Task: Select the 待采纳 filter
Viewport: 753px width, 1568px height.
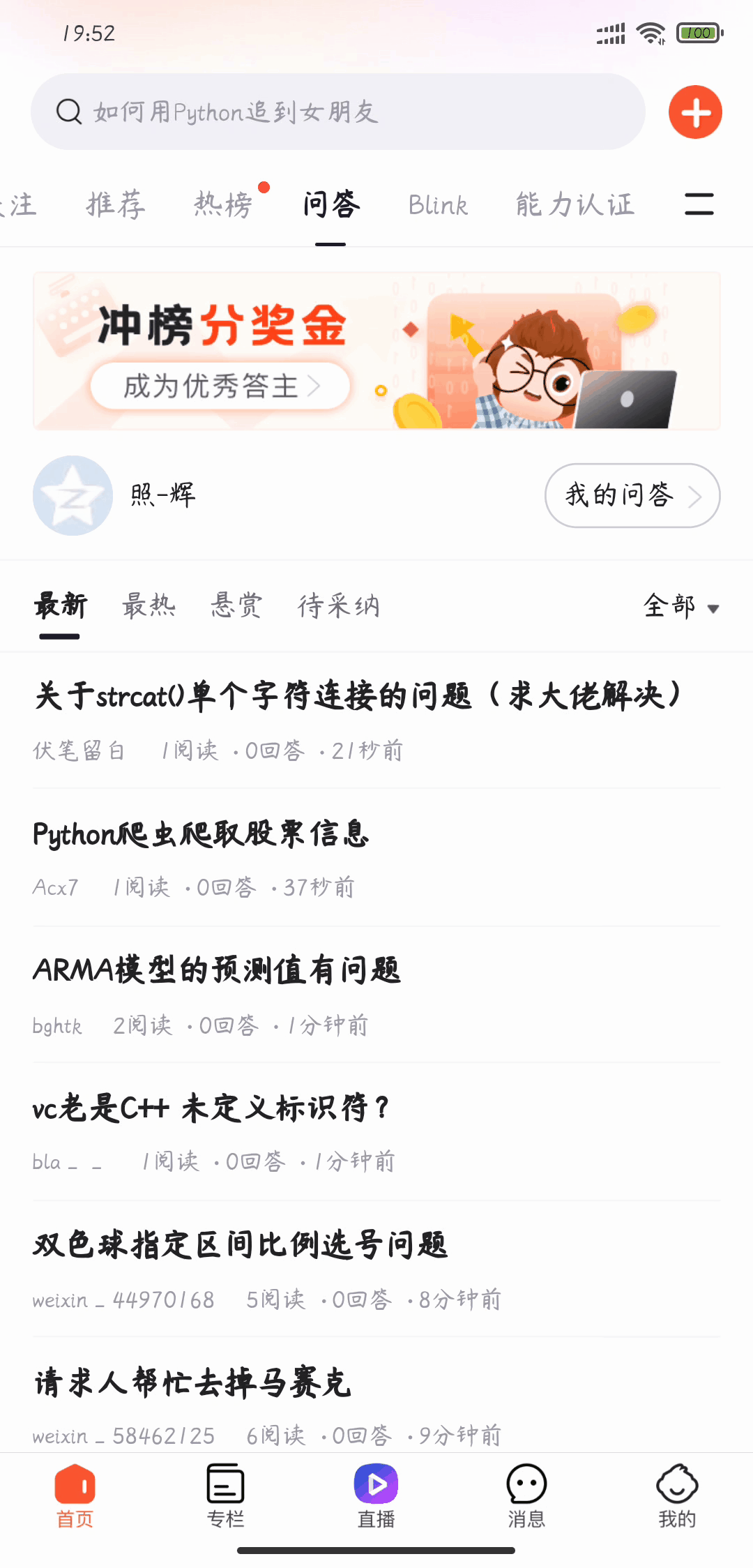Action: tap(339, 605)
